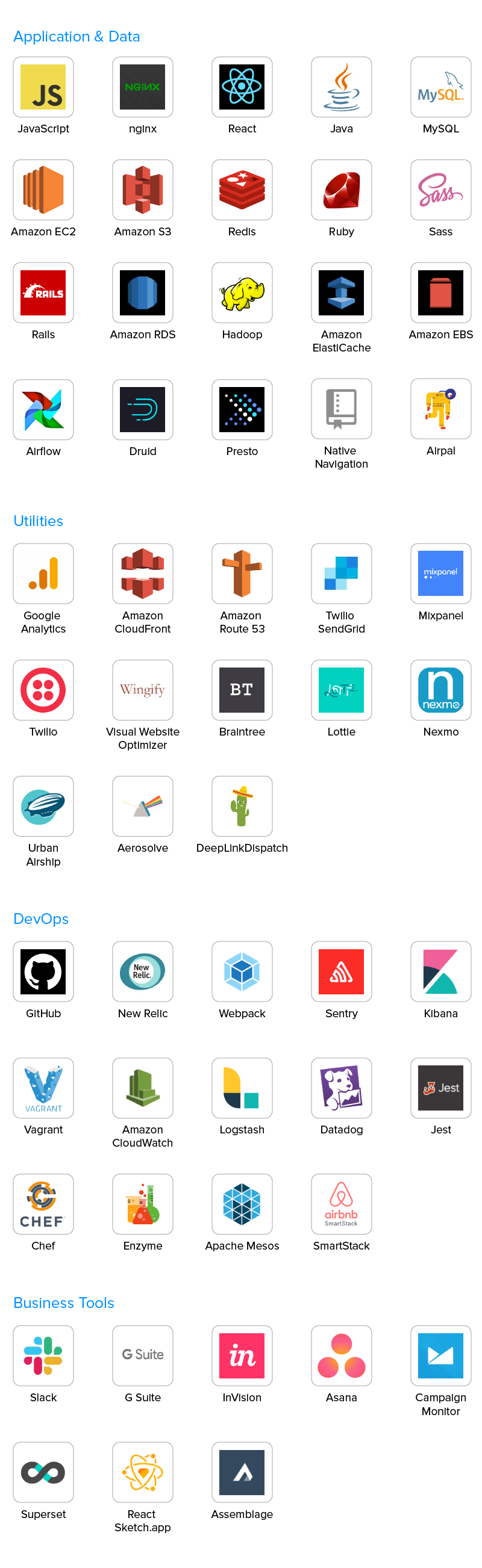Open the Datadog tile
This screenshot has width=482, height=1568.
tap(341, 1088)
